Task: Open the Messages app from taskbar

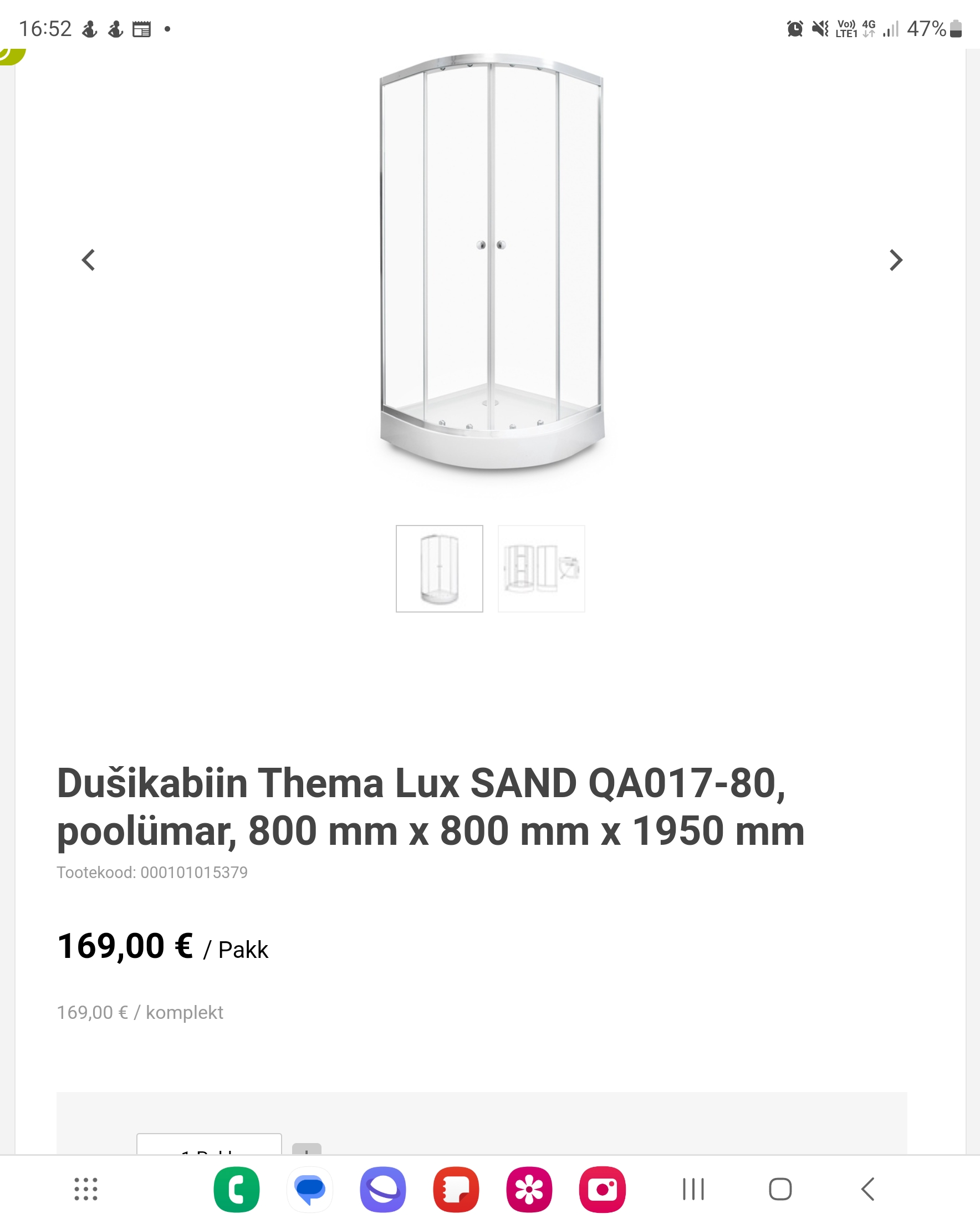Action: [x=310, y=1190]
